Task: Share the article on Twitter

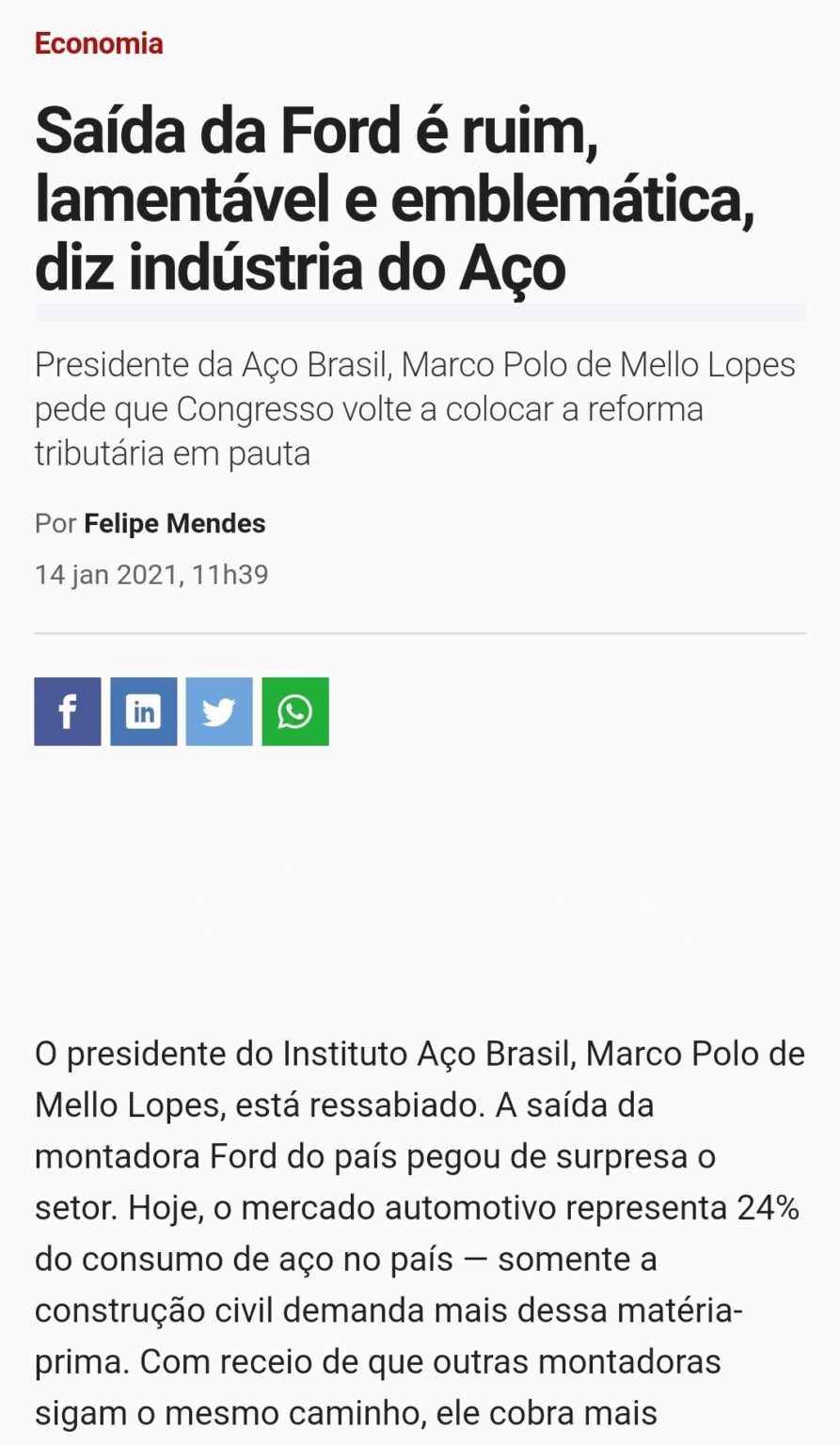Action: pyautogui.click(x=219, y=711)
